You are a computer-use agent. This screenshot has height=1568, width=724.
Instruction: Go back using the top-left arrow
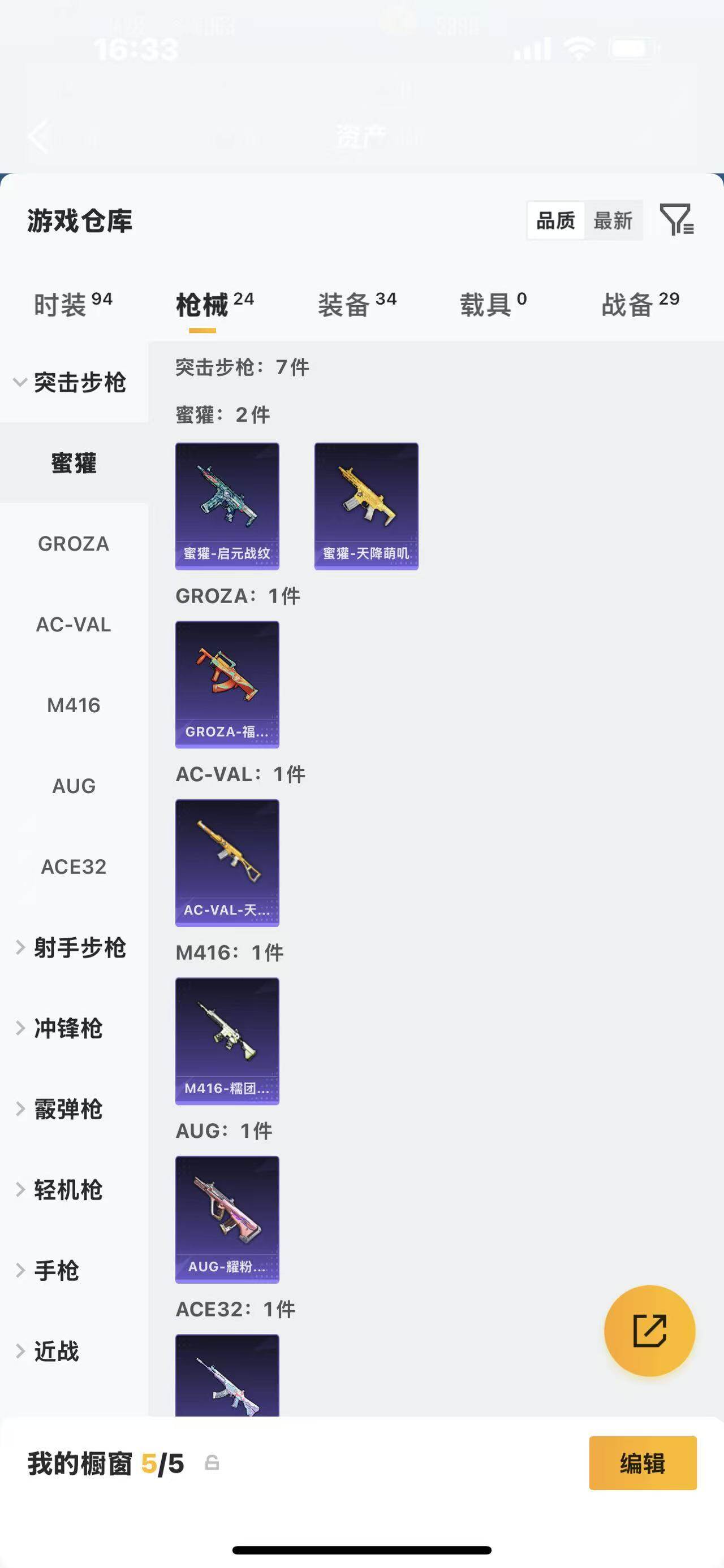pyautogui.click(x=38, y=136)
